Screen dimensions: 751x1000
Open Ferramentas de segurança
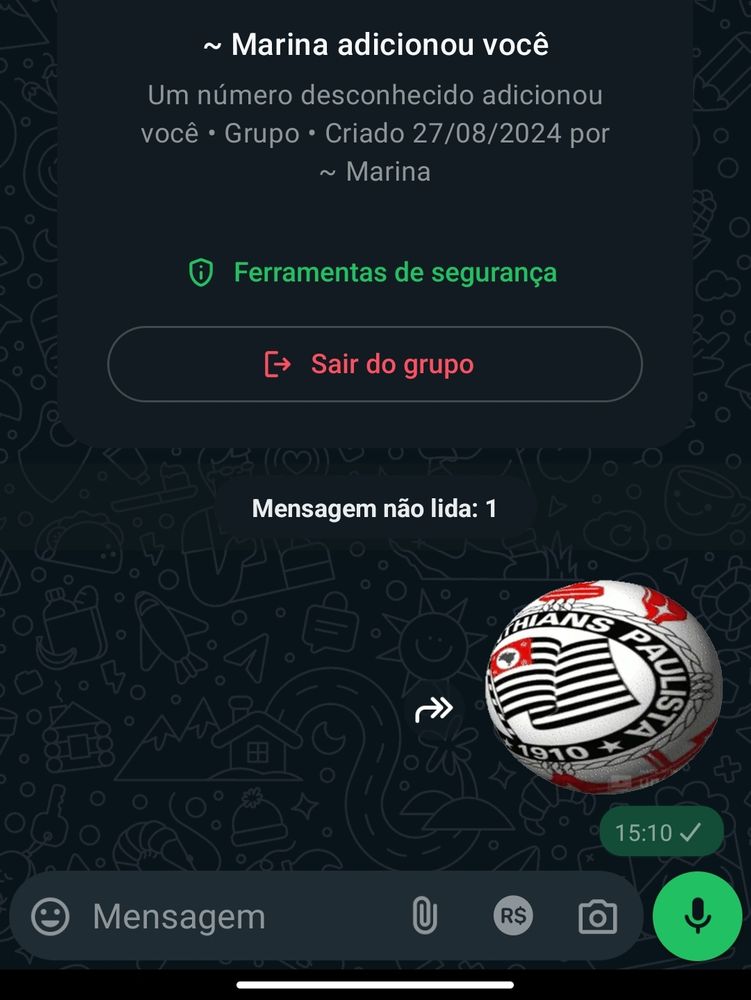coord(373,272)
